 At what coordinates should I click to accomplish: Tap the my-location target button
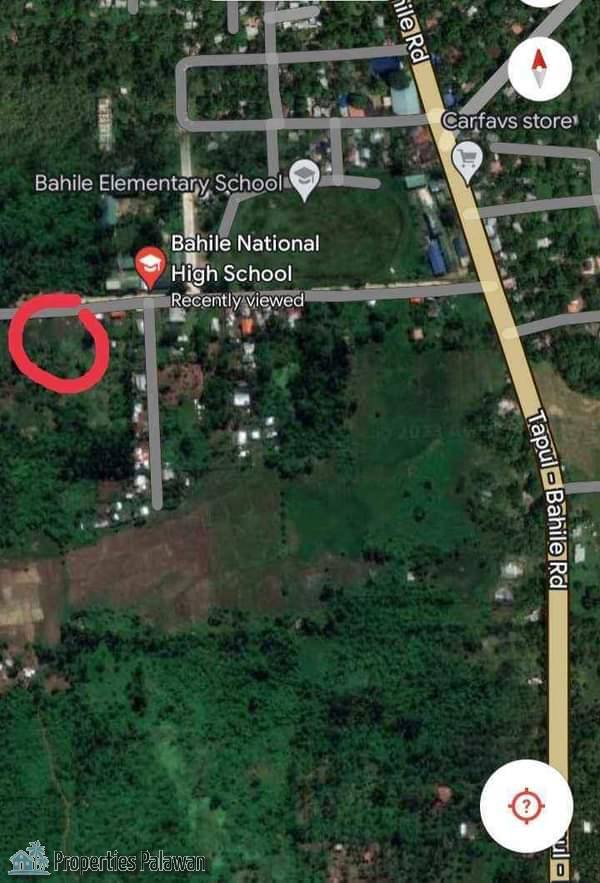pos(526,806)
